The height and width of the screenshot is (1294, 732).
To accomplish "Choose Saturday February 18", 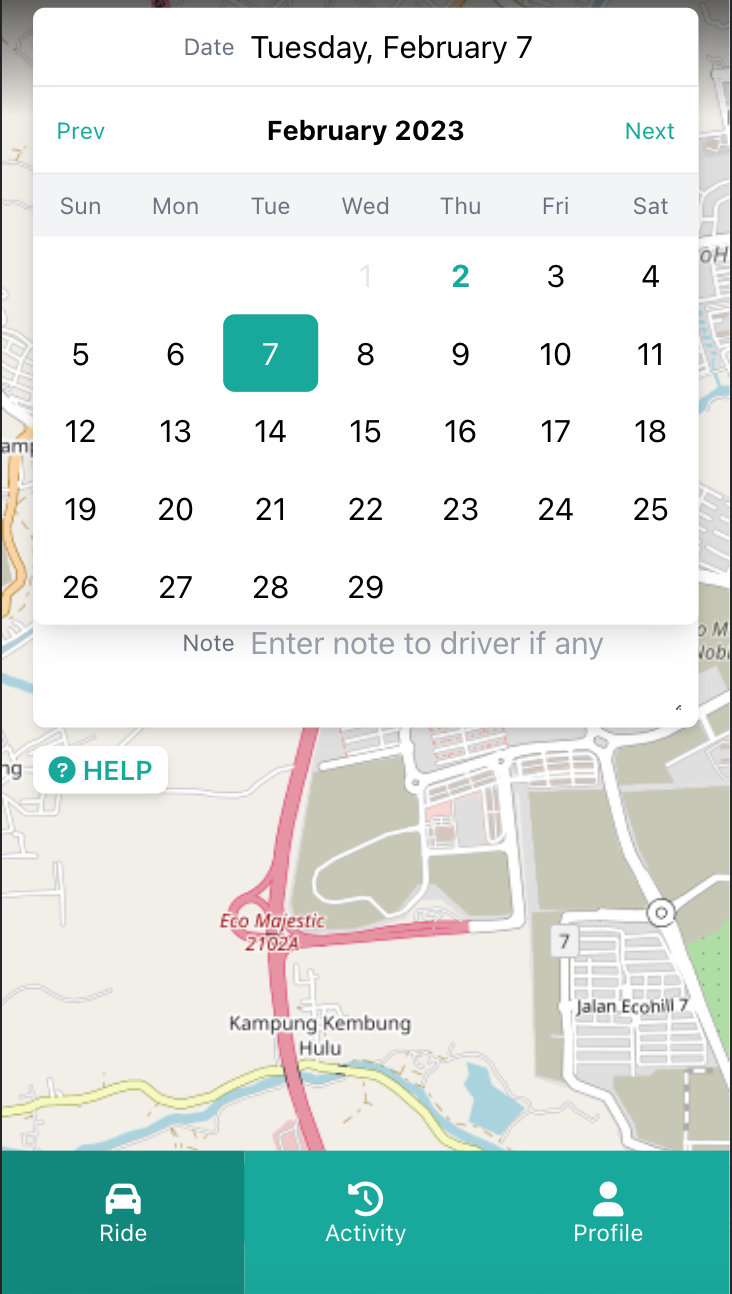I will tap(650, 431).
